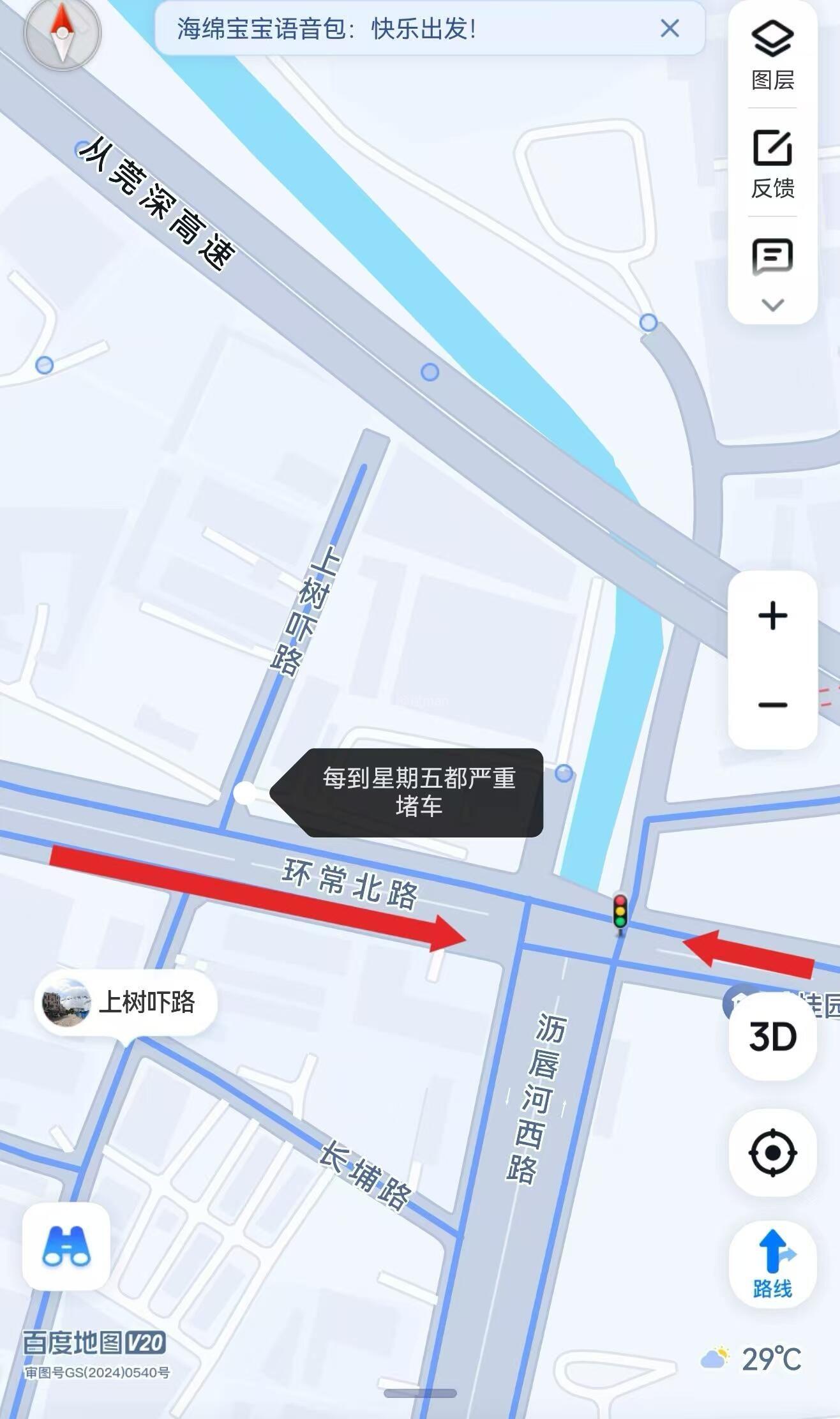This screenshot has height=1419, width=840.
Task: Open 反馈 feedback
Action: 772,163
